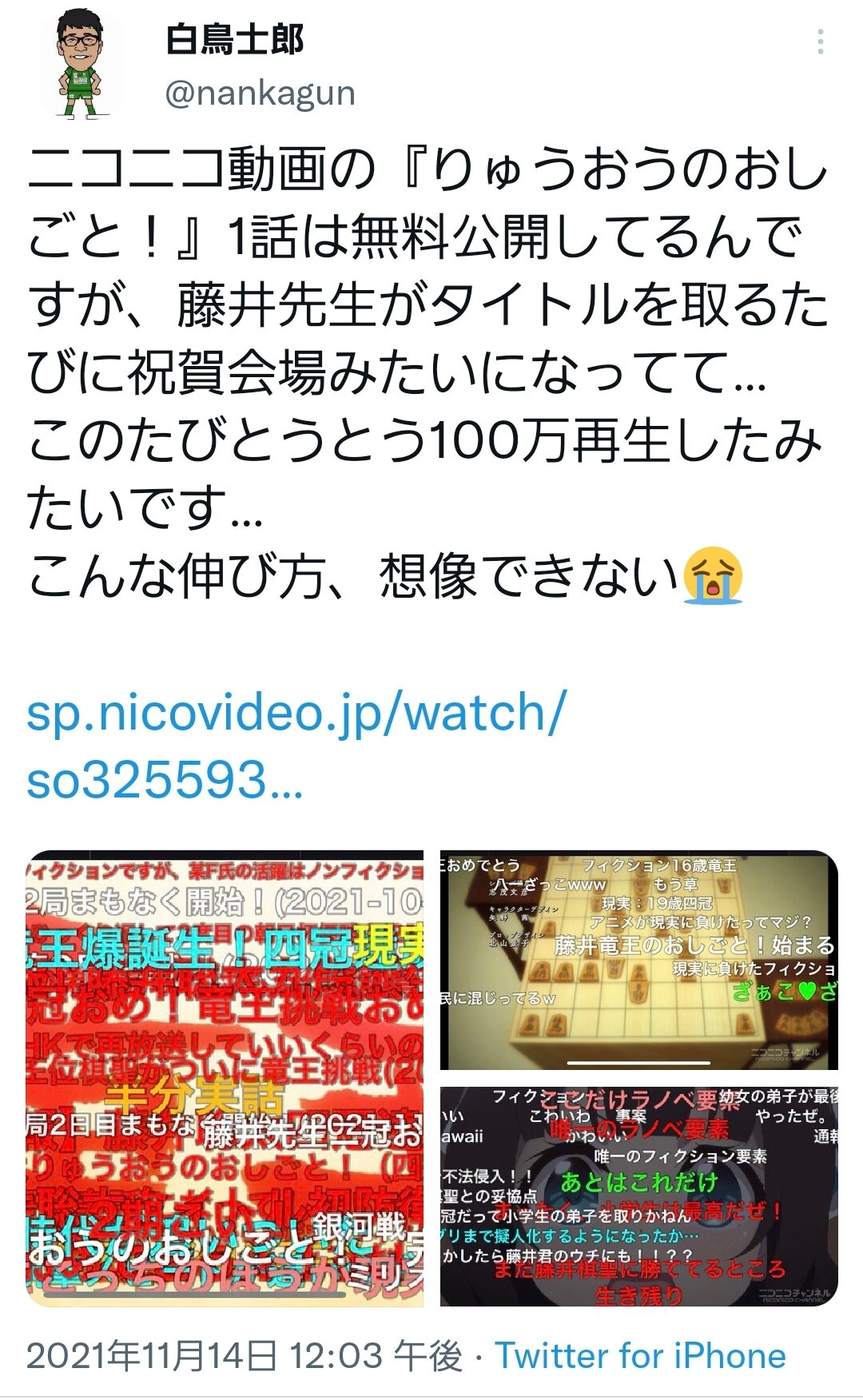Open the tweet's overflow menu
The height and width of the screenshot is (1400, 863).
820,42
